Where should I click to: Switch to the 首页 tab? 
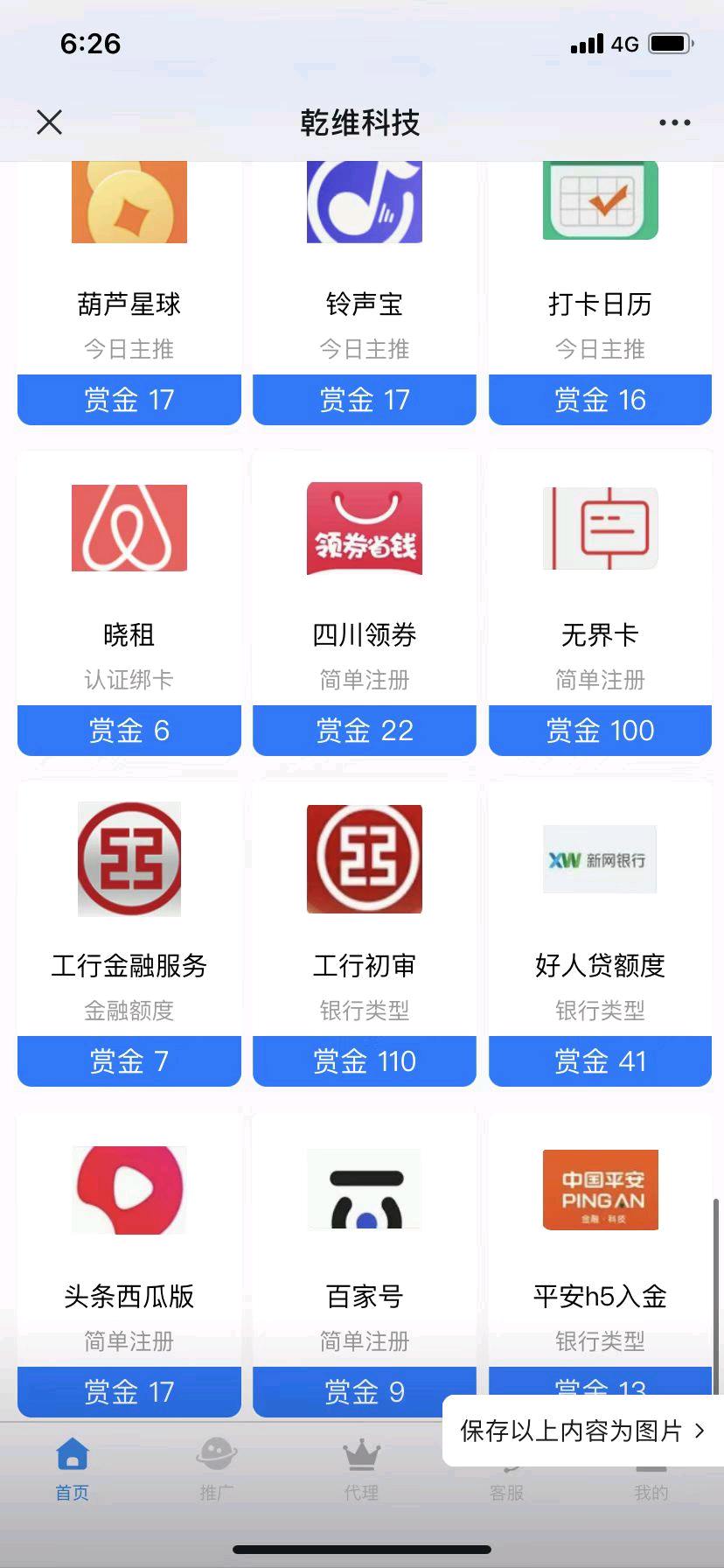[73, 1469]
